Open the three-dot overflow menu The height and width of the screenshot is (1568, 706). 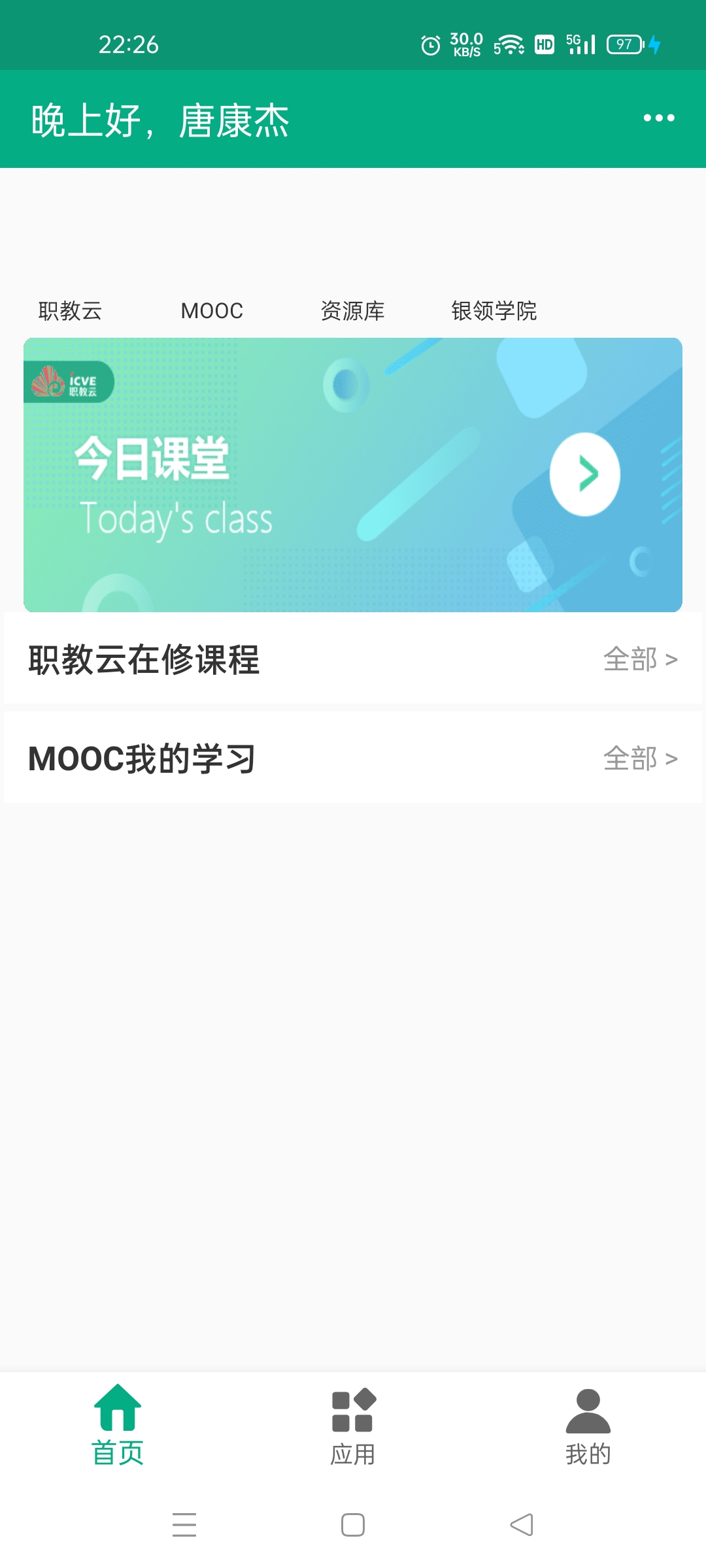[658, 118]
